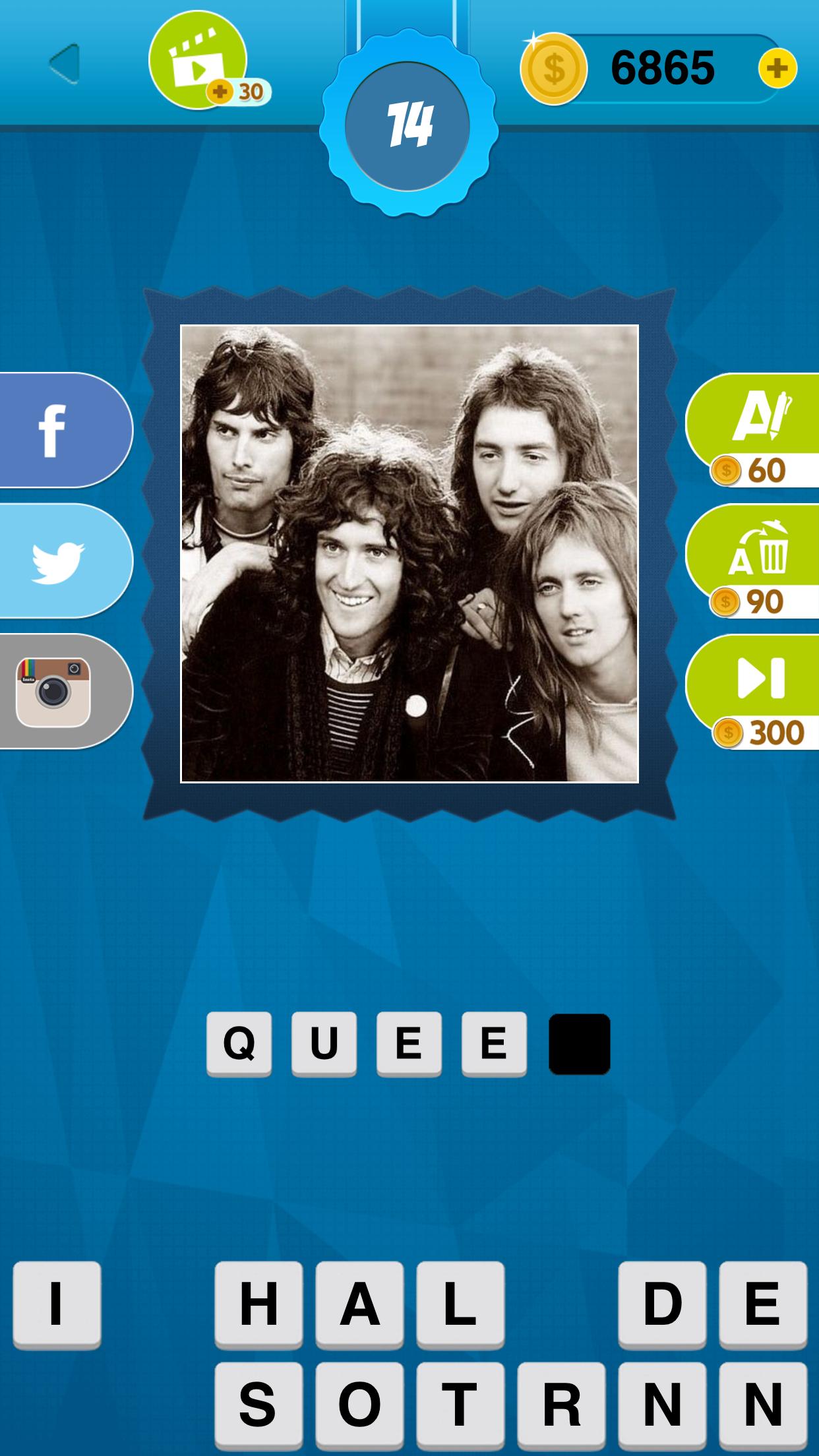Select the letter D tile
Image resolution: width=819 pixels, height=1456 pixels.
(x=662, y=1304)
